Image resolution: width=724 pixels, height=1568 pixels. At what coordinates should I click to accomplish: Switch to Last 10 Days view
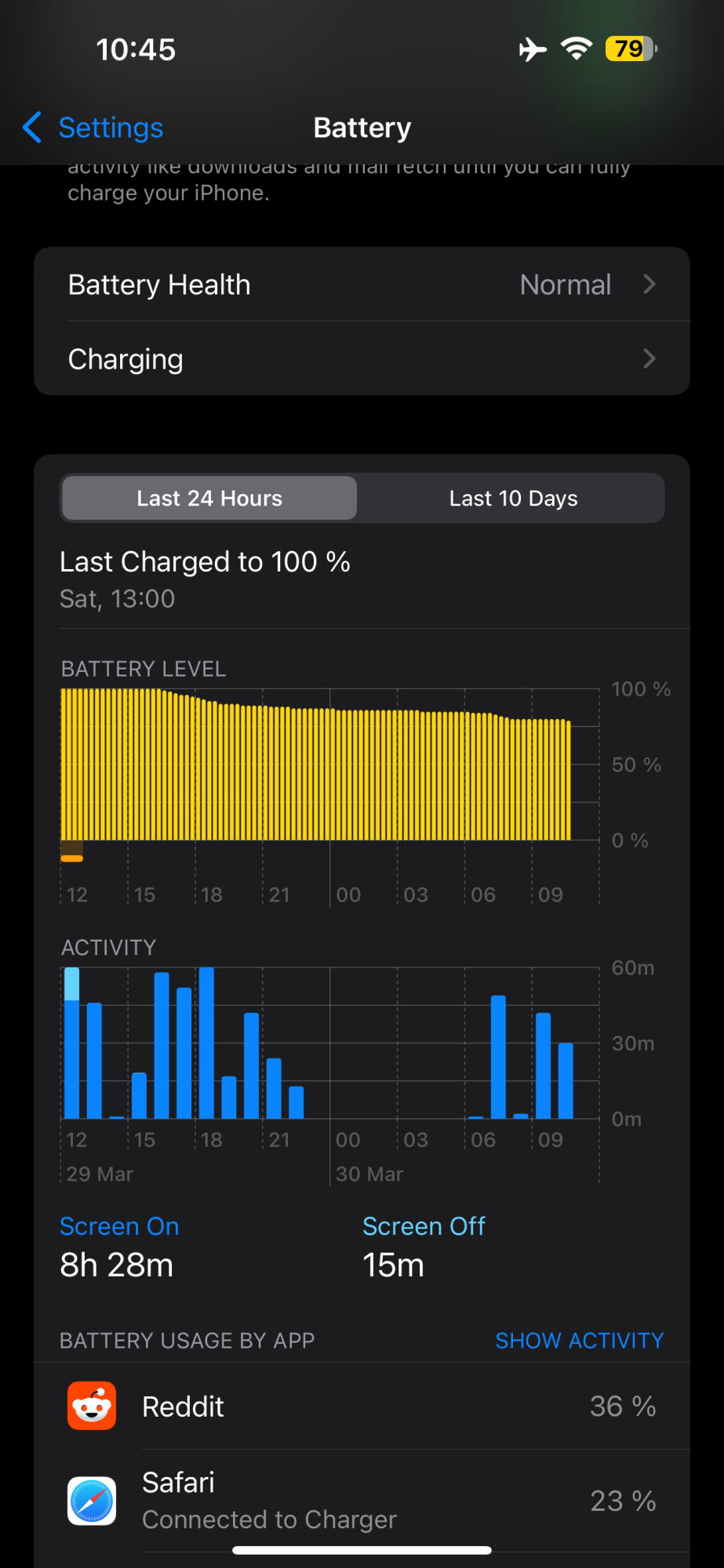click(513, 499)
